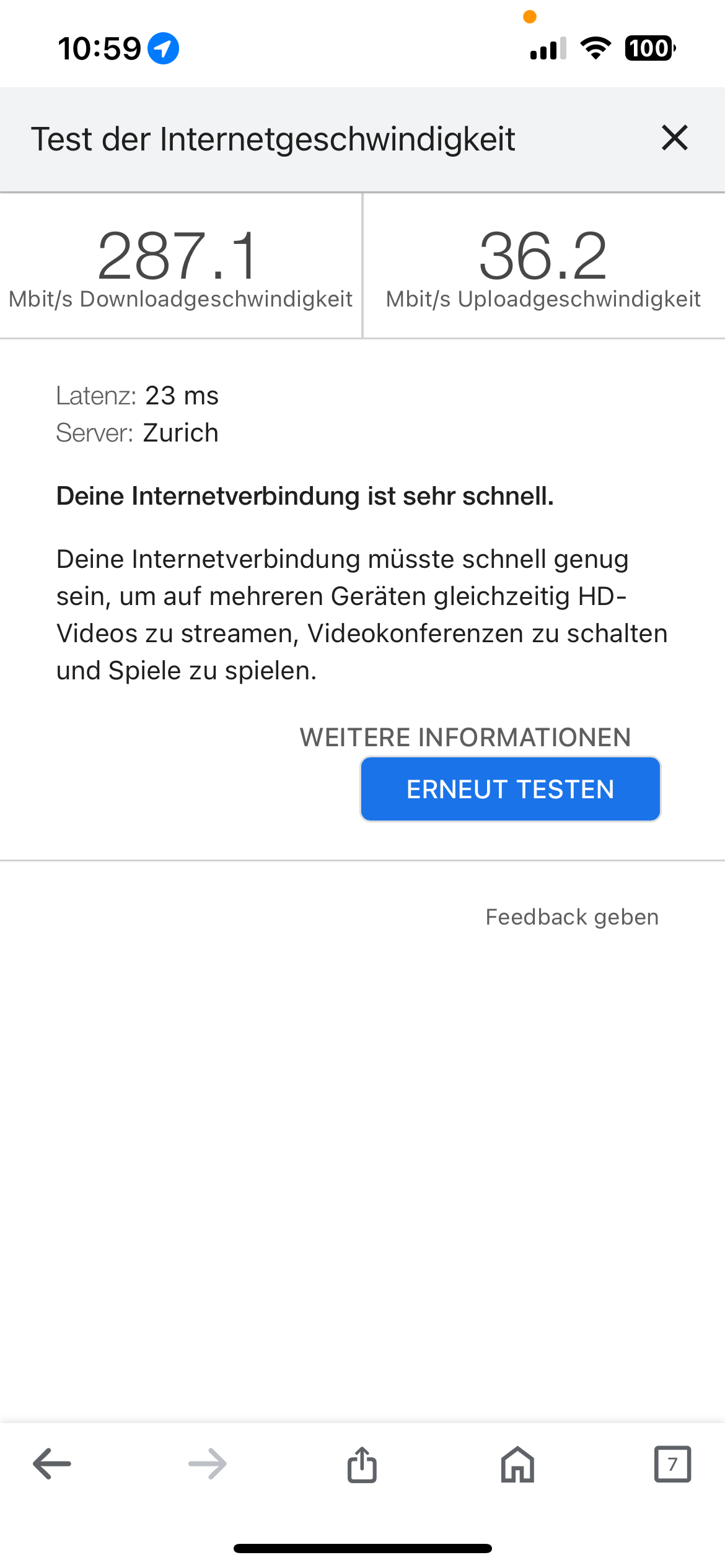
Task: Tap Feedback geben link
Action: pos(571,917)
